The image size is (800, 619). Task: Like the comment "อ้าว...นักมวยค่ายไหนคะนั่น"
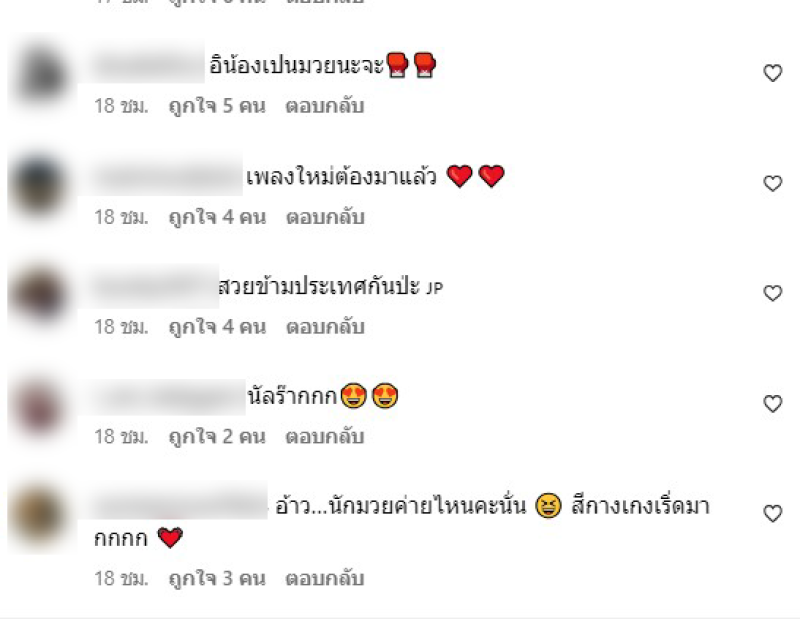[x=772, y=513]
